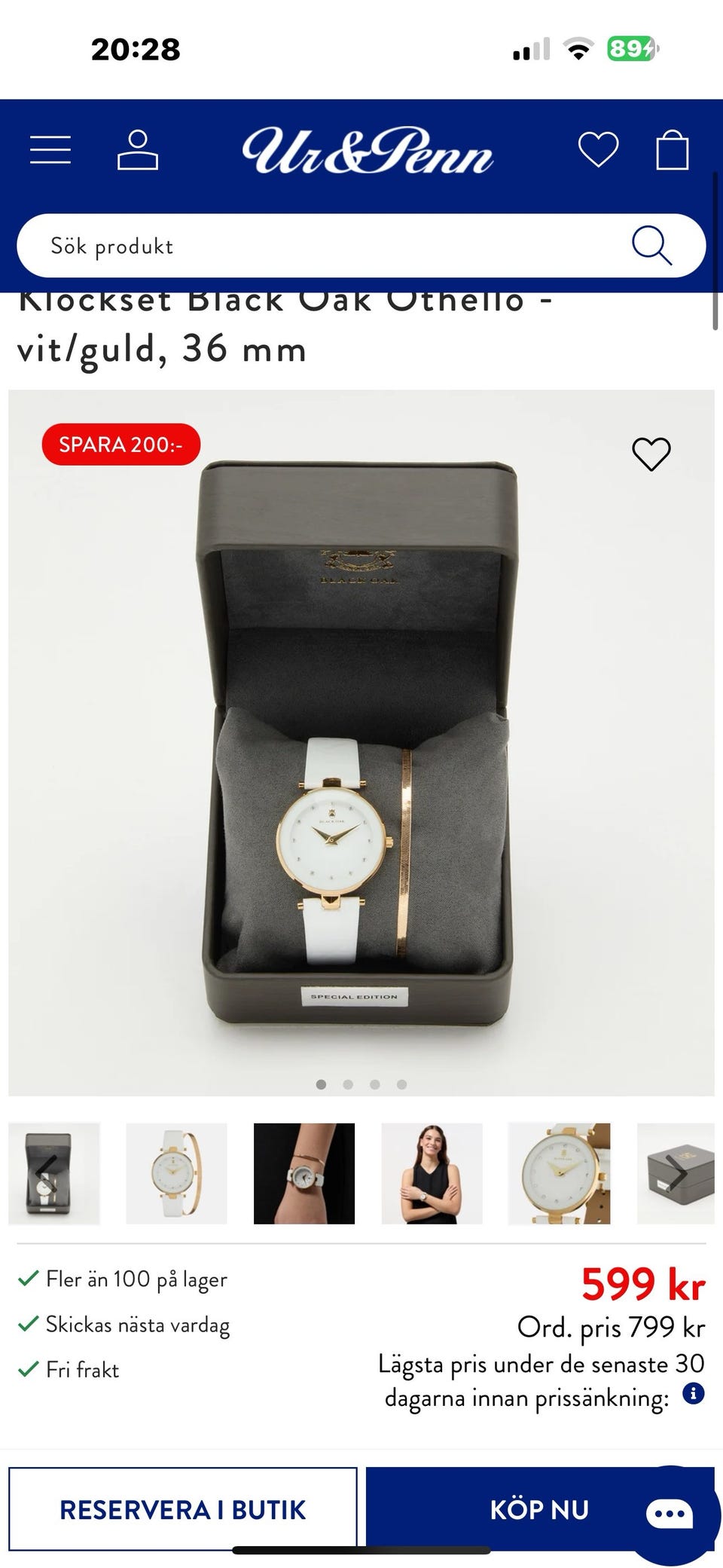Open the account profile icon

pyautogui.click(x=138, y=150)
